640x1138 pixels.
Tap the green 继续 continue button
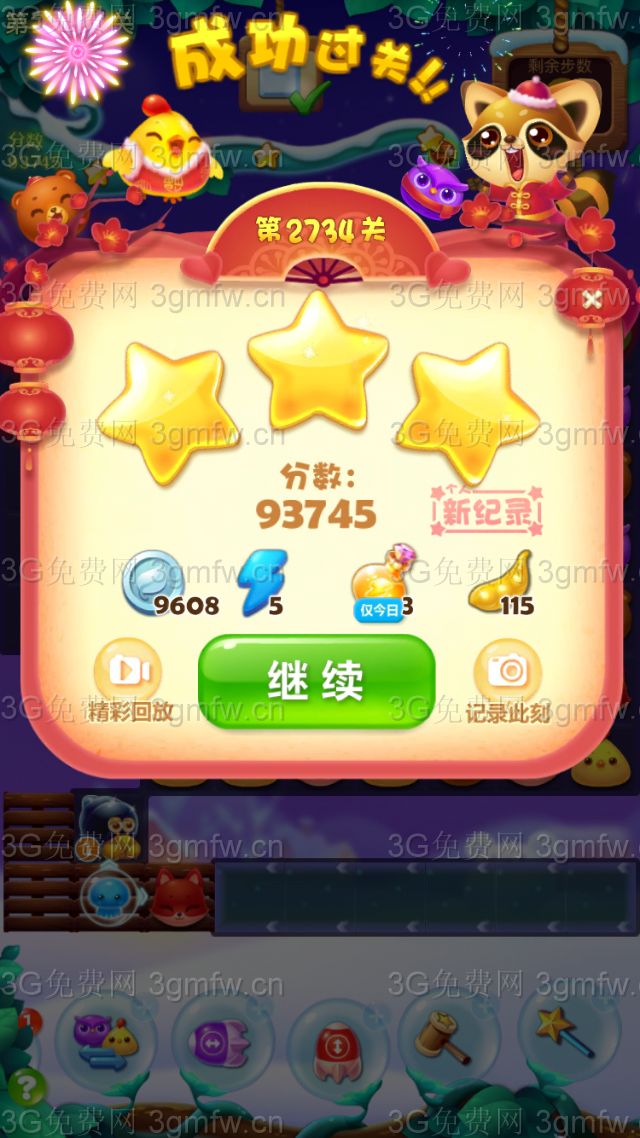coord(316,681)
